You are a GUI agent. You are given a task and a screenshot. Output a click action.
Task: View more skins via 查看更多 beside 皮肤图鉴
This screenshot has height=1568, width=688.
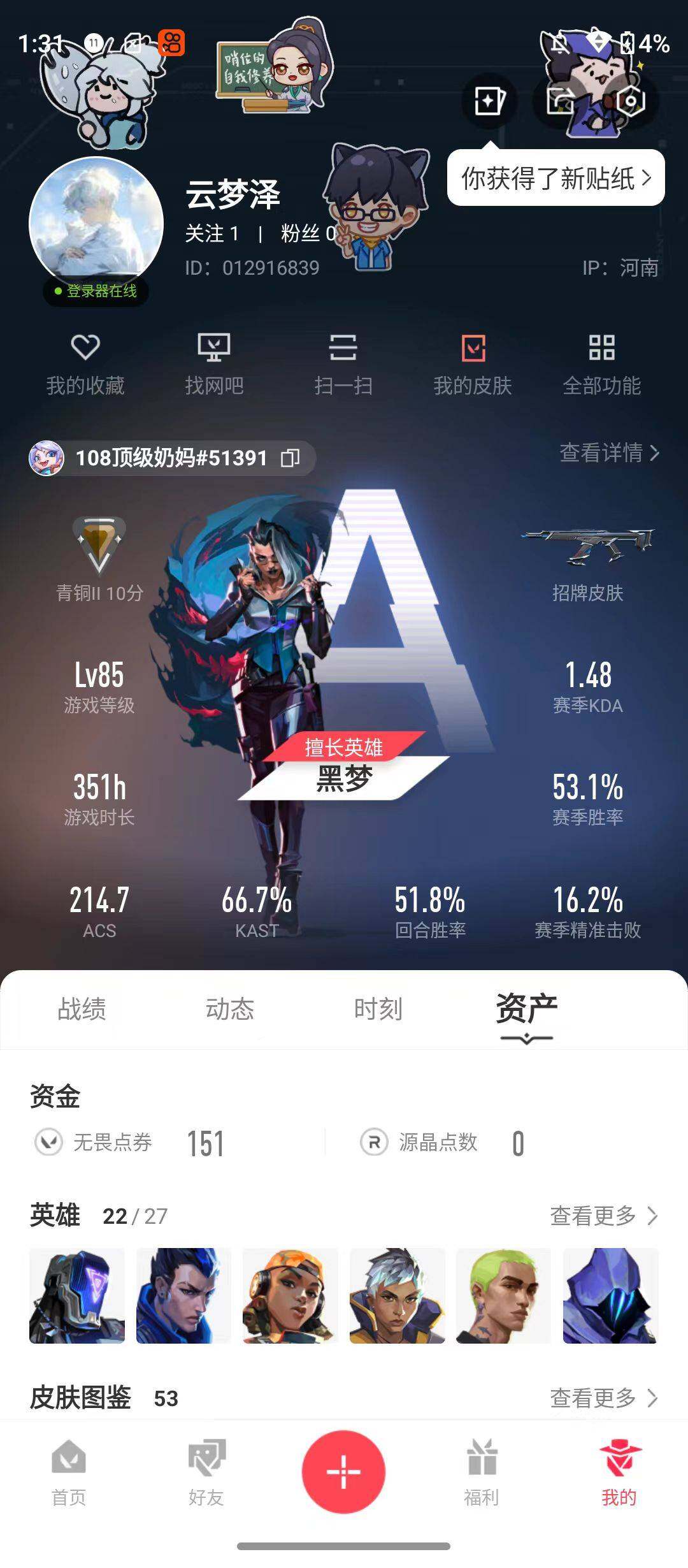pyautogui.click(x=603, y=1398)
